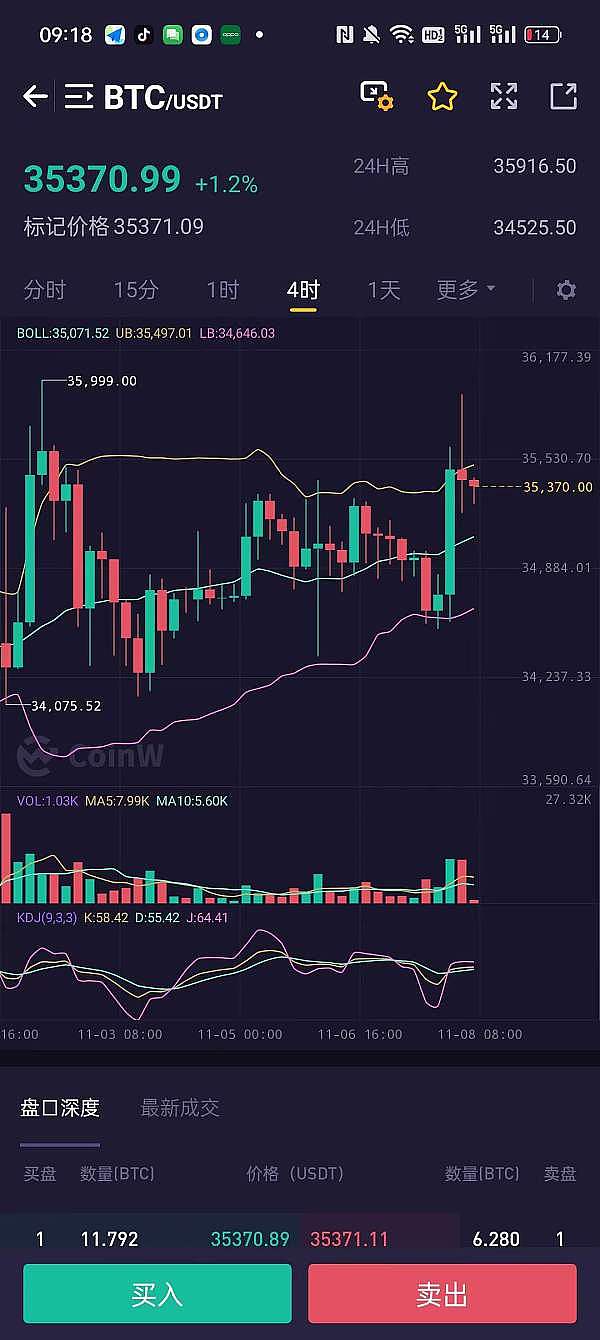
Task: Show the 1天 daily chart
Action: [384, 290]
